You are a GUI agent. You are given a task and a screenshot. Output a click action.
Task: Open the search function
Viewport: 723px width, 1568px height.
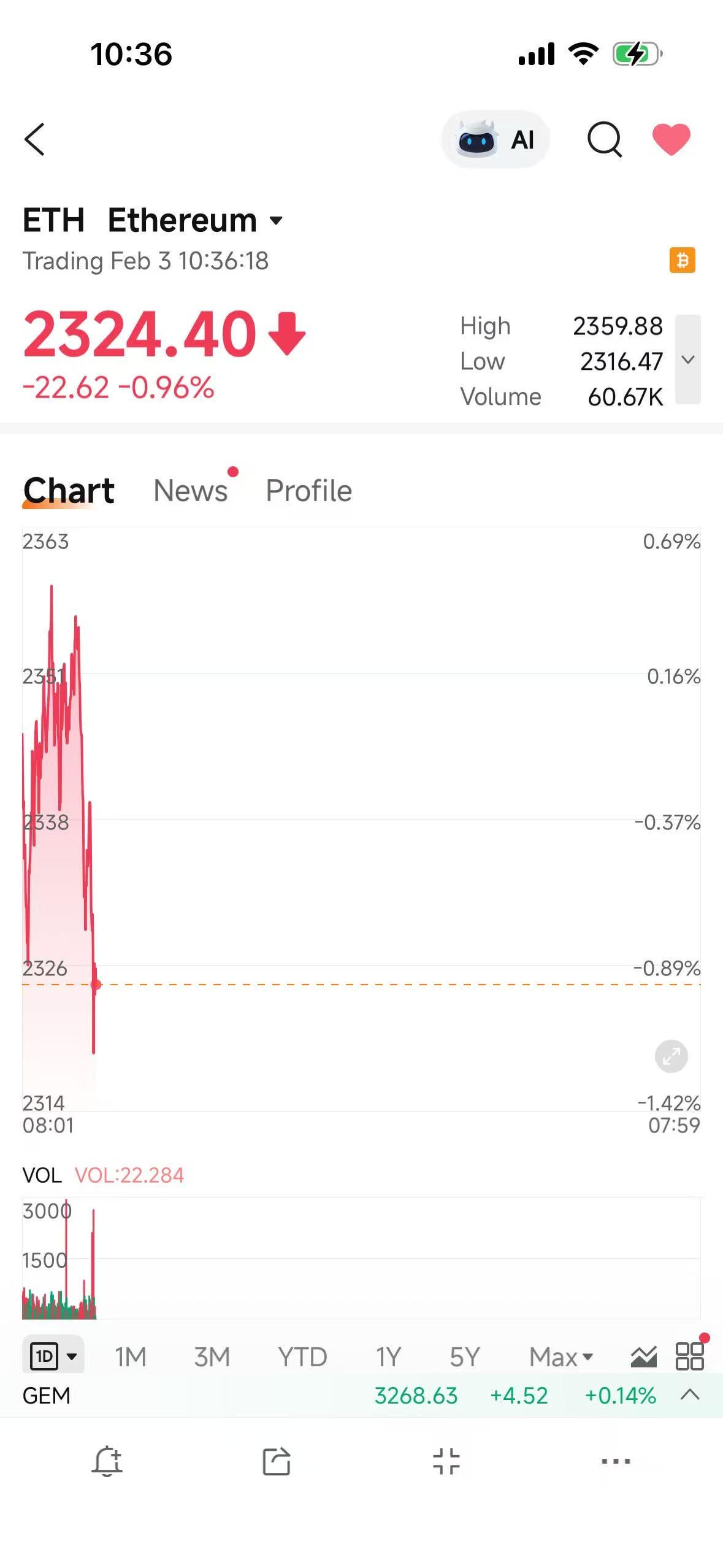606,139
